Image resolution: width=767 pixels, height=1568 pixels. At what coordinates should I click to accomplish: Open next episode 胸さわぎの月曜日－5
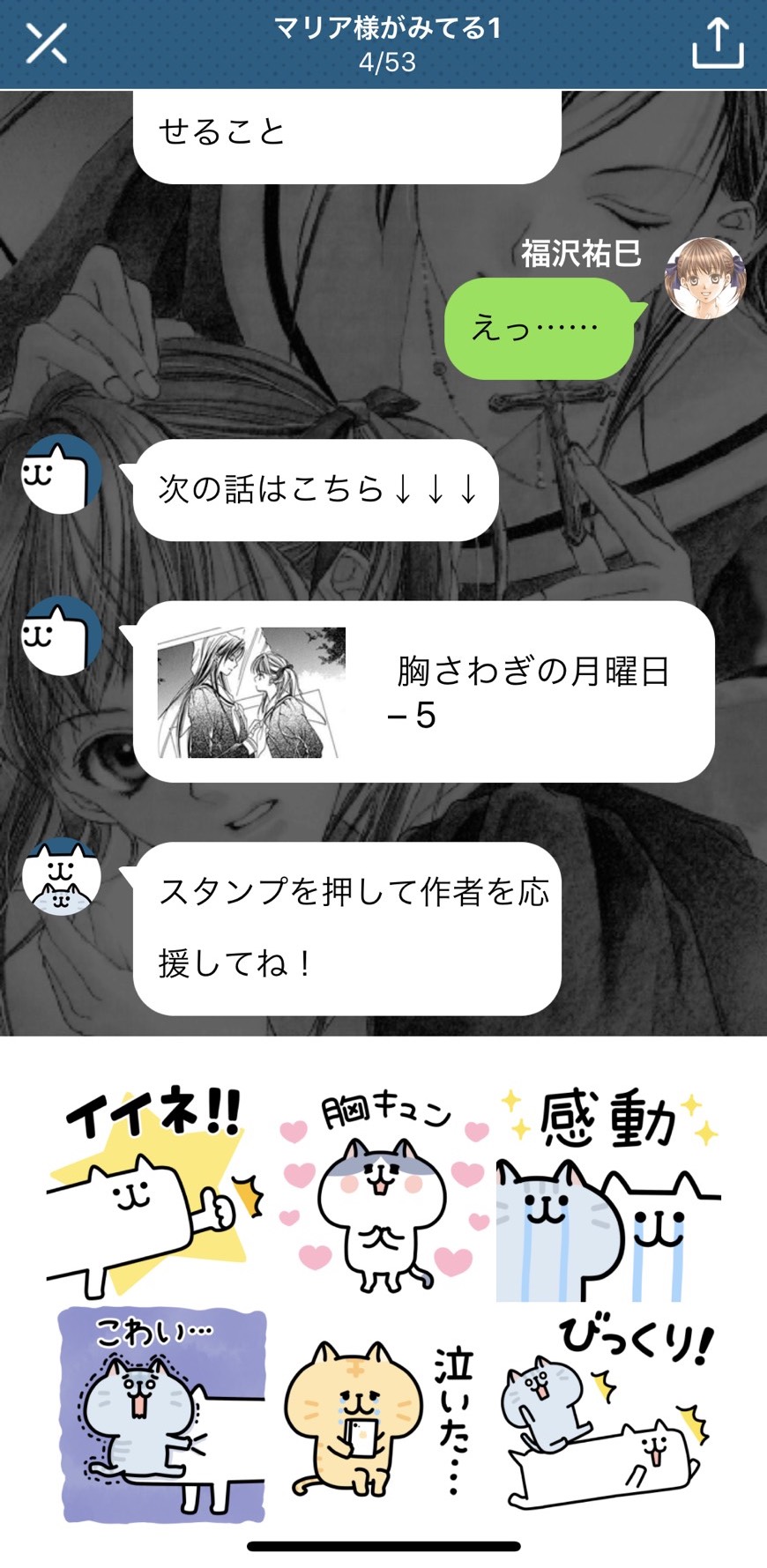tap(423, 693)
